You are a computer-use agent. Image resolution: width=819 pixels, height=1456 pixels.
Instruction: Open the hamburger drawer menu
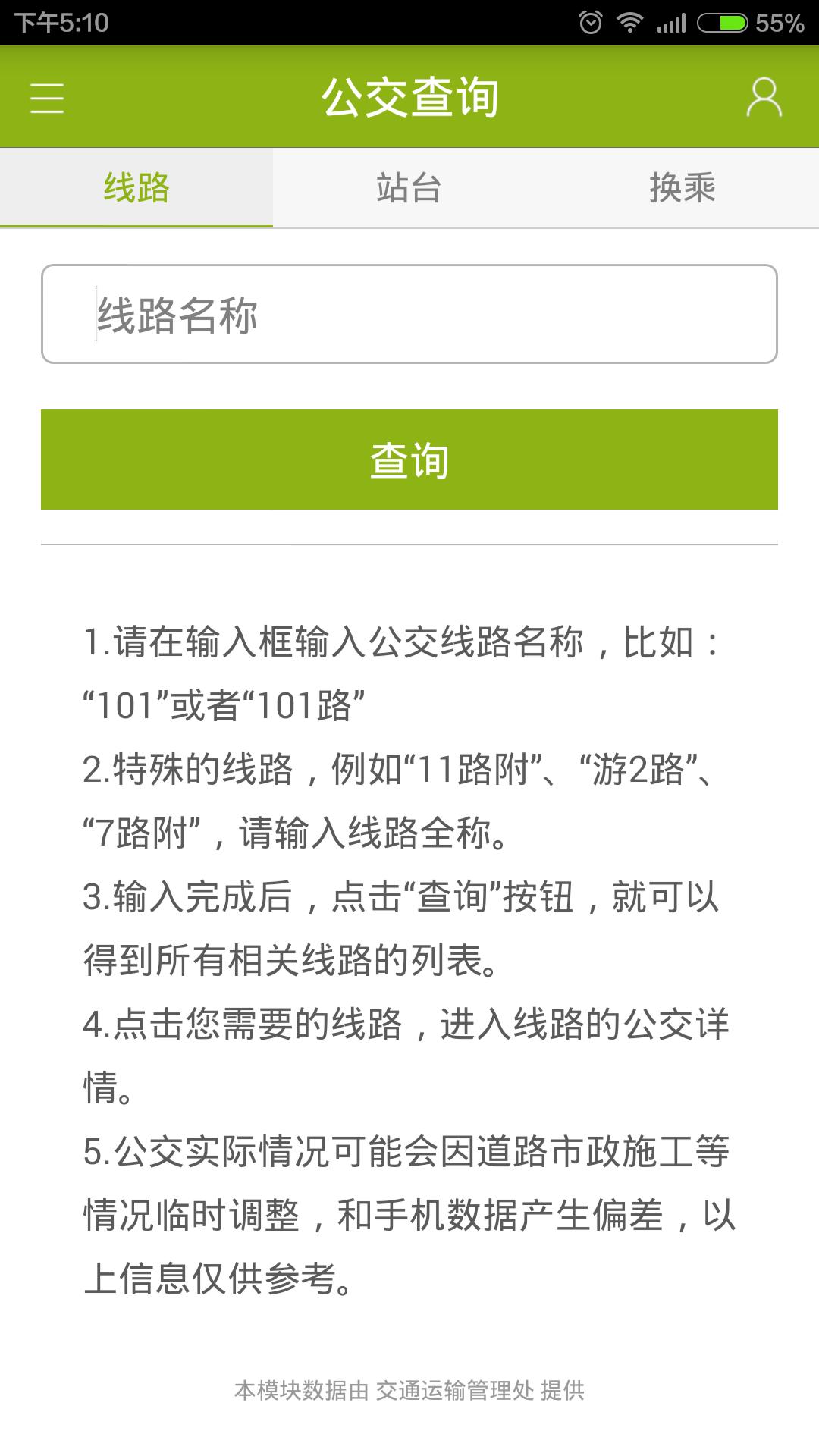47,98
